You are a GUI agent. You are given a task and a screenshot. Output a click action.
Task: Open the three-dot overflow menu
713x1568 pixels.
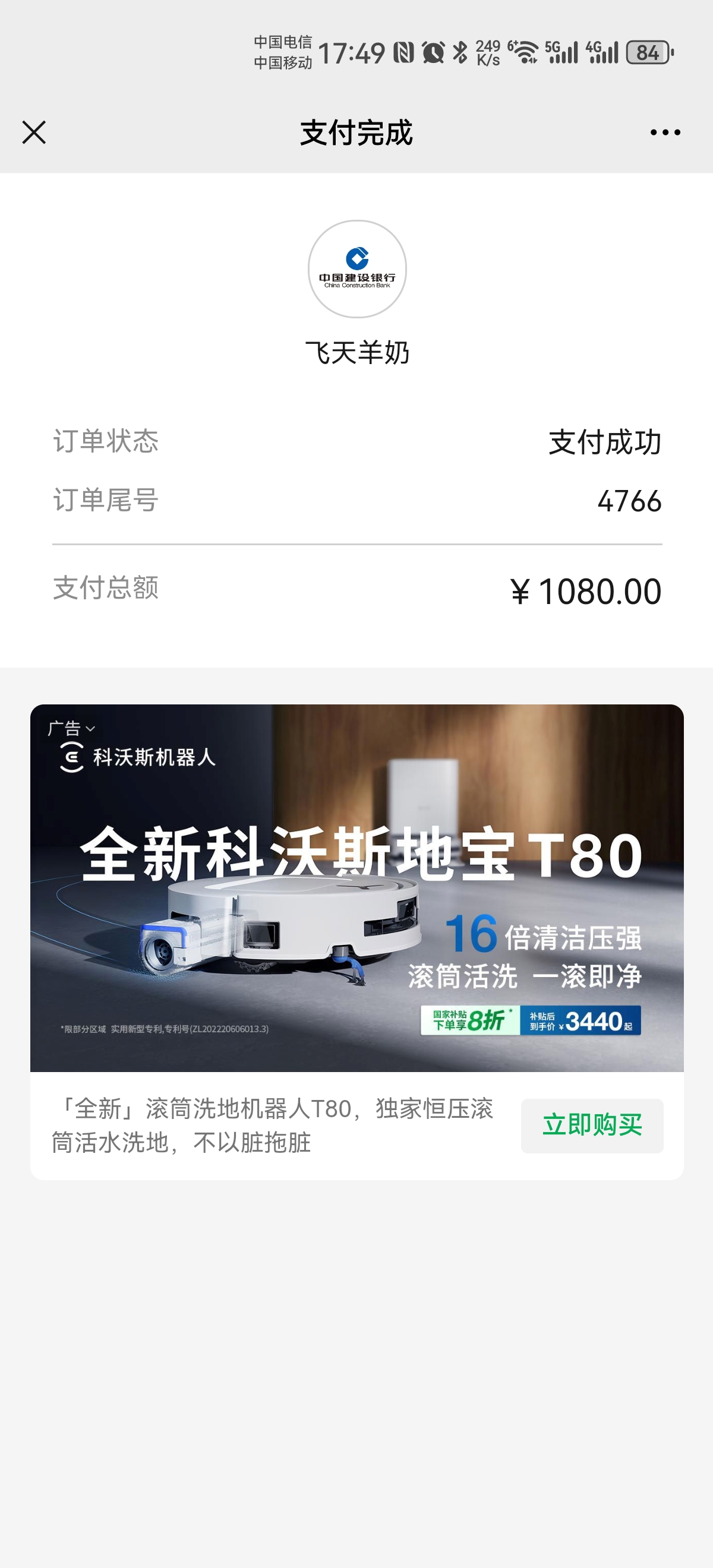coord(665,132)
